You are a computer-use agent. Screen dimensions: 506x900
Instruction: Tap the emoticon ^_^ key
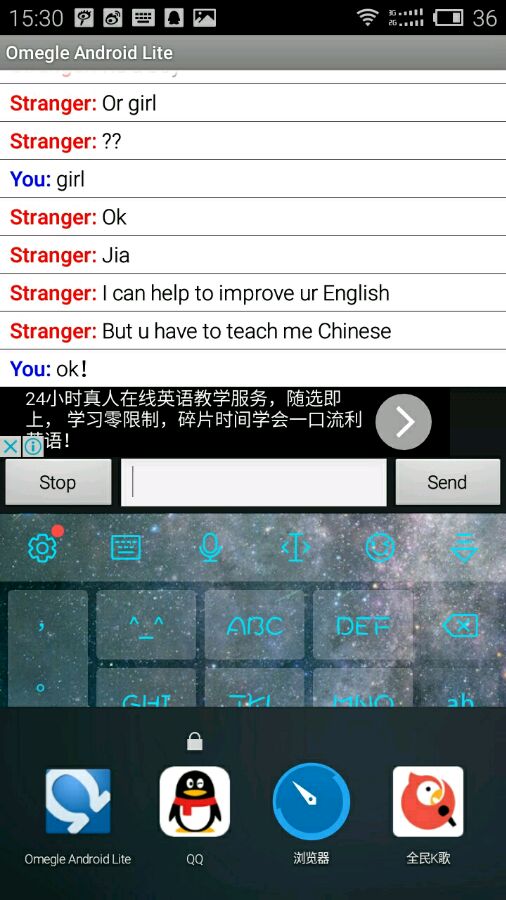[x=146, y=625]
